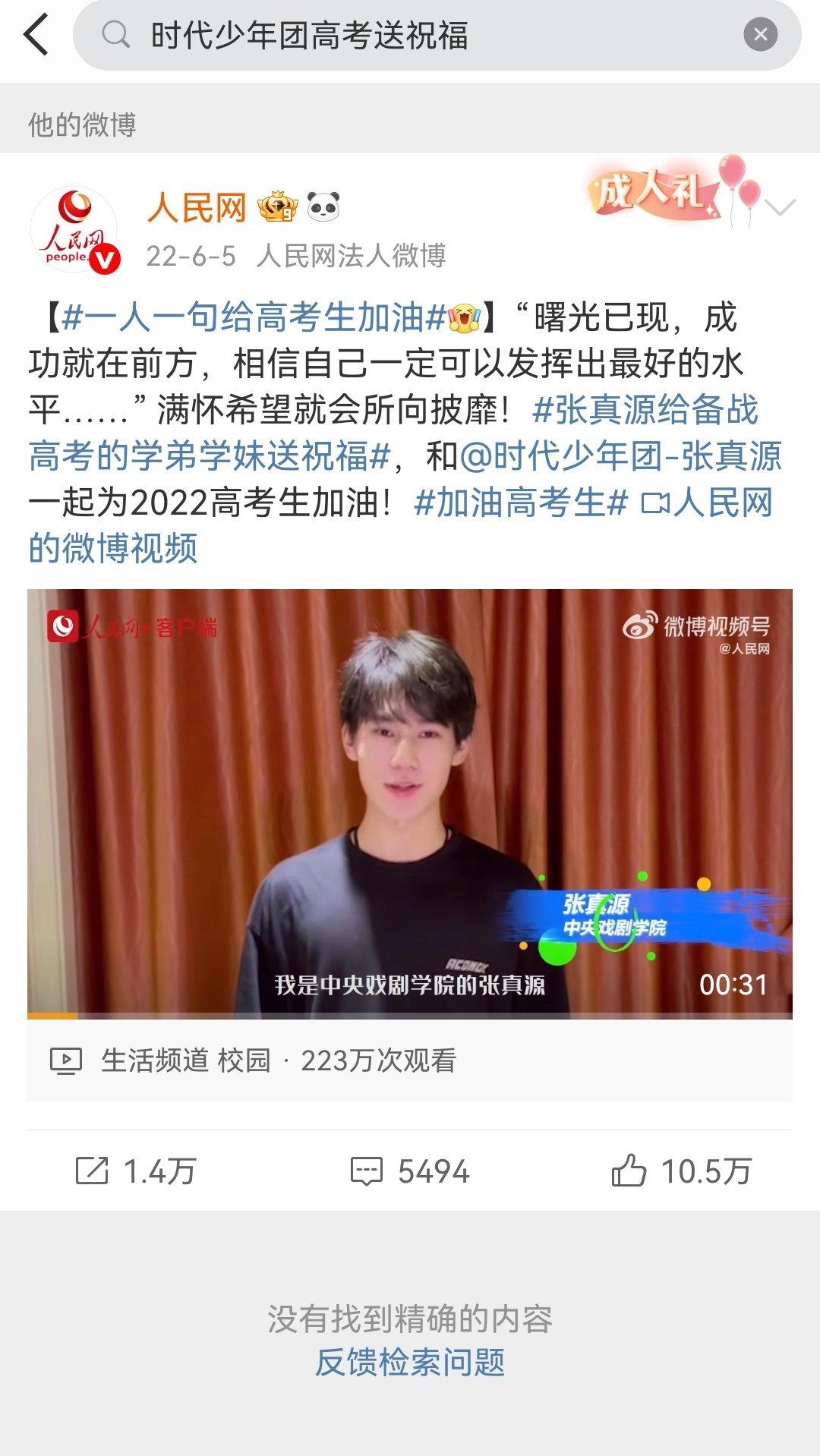Open hashtag #一人一句给高考生加油#
This screenshot has width=820, height=1456.
[x=254, y=317]
